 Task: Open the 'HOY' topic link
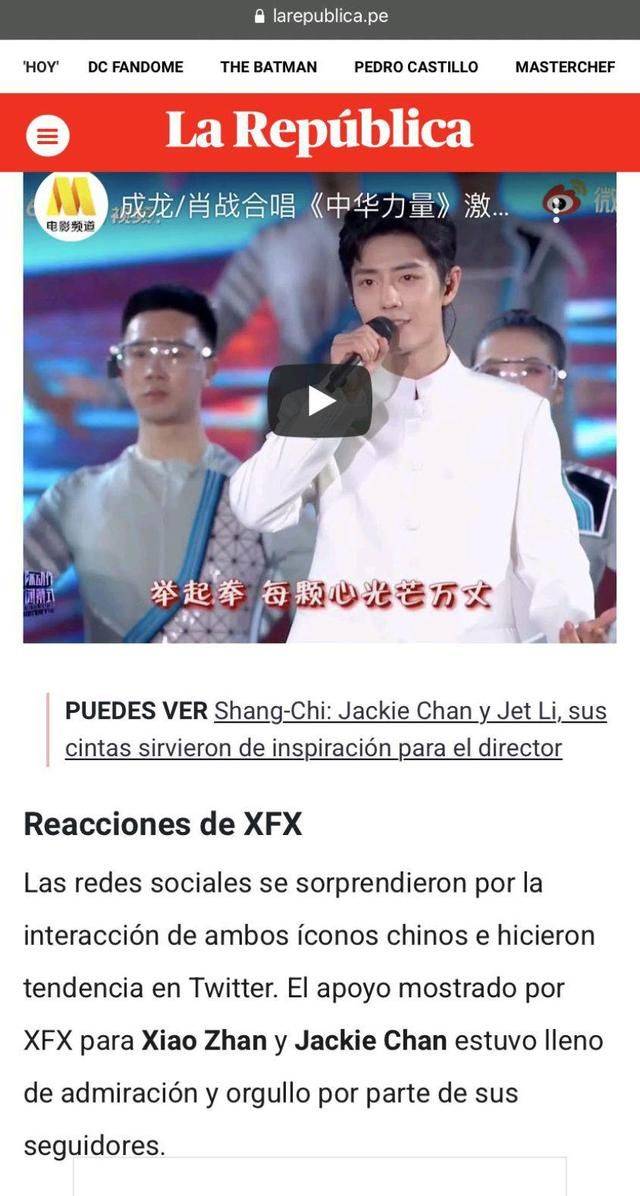click(x=41, y=67)
